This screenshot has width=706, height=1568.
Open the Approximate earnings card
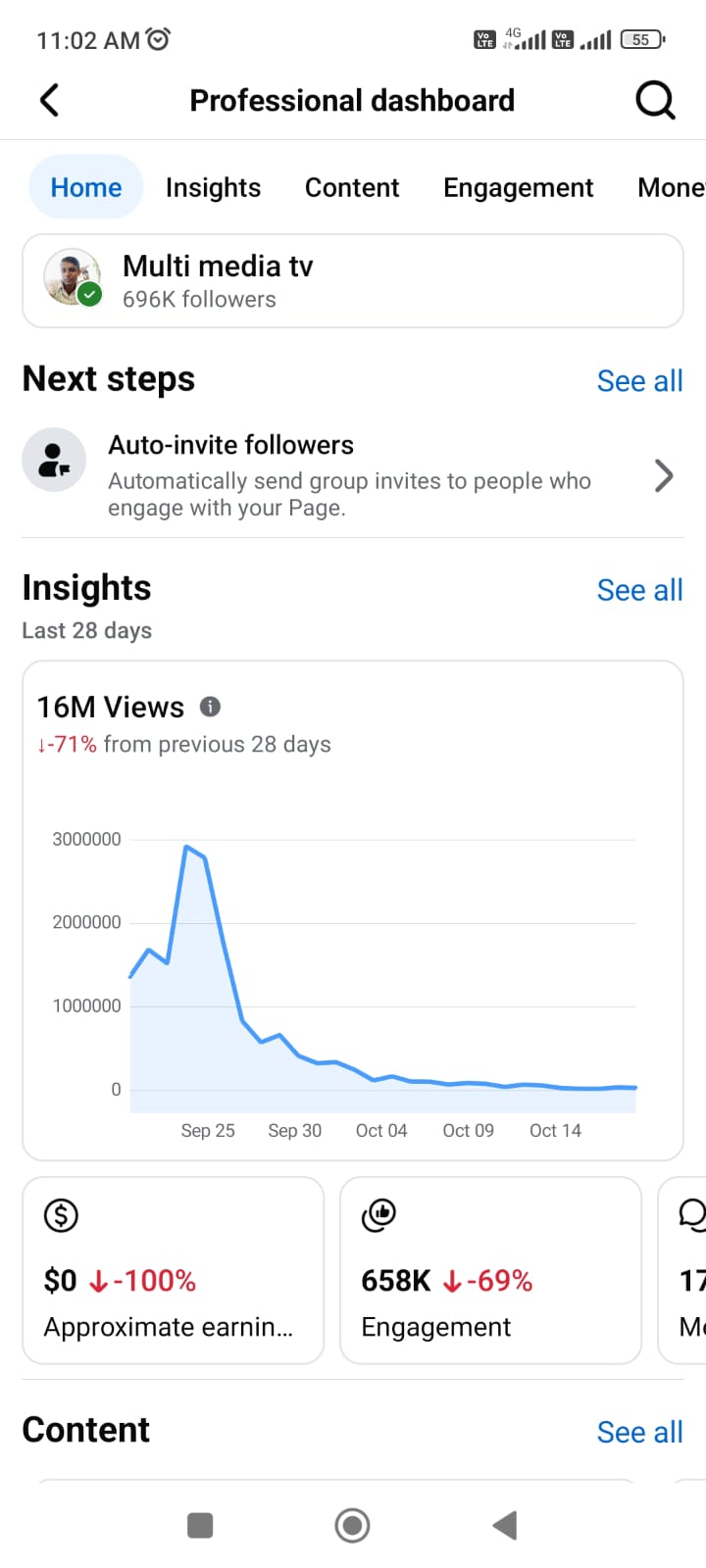point(173,1270)
